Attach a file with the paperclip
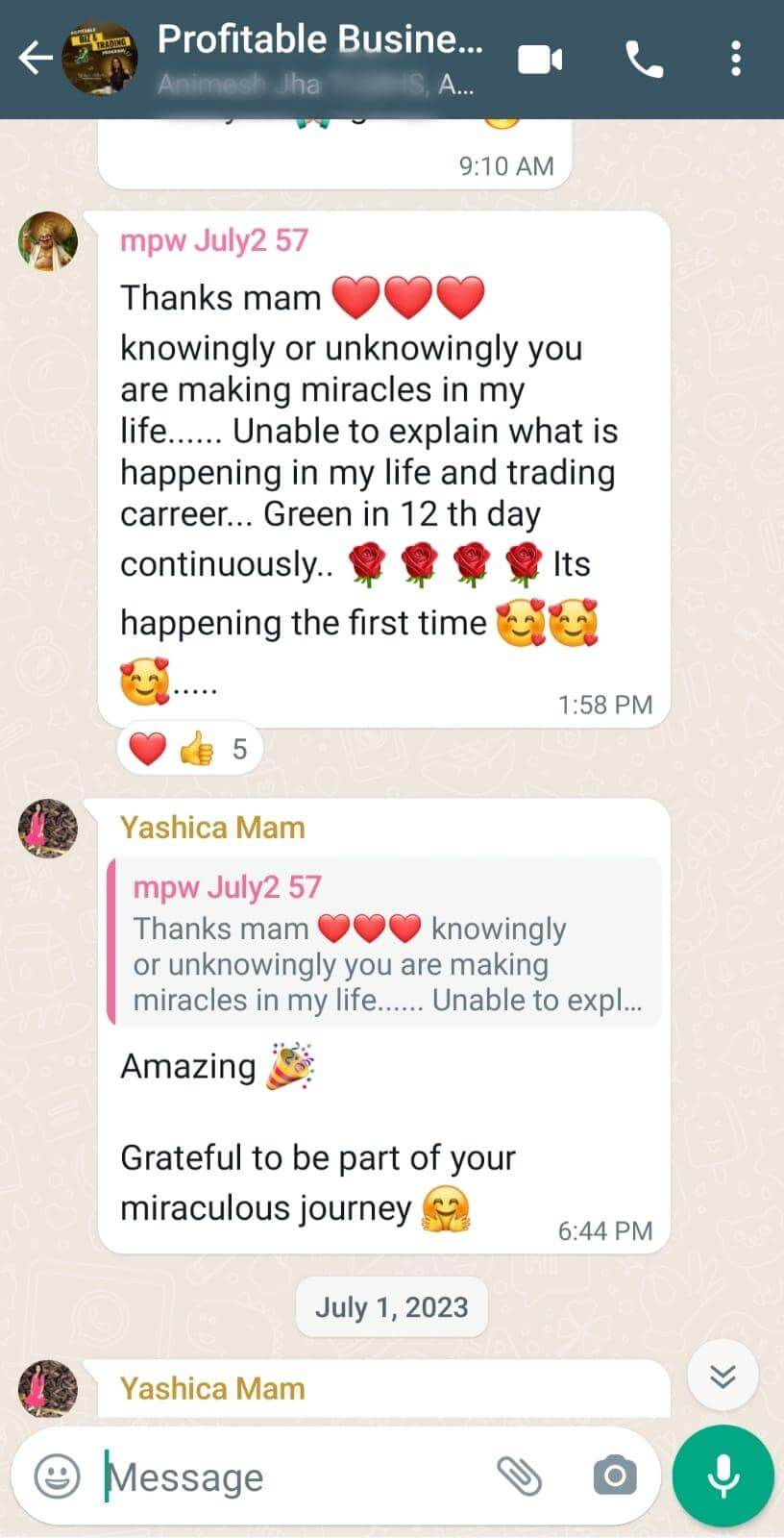 coord(519,1476)
